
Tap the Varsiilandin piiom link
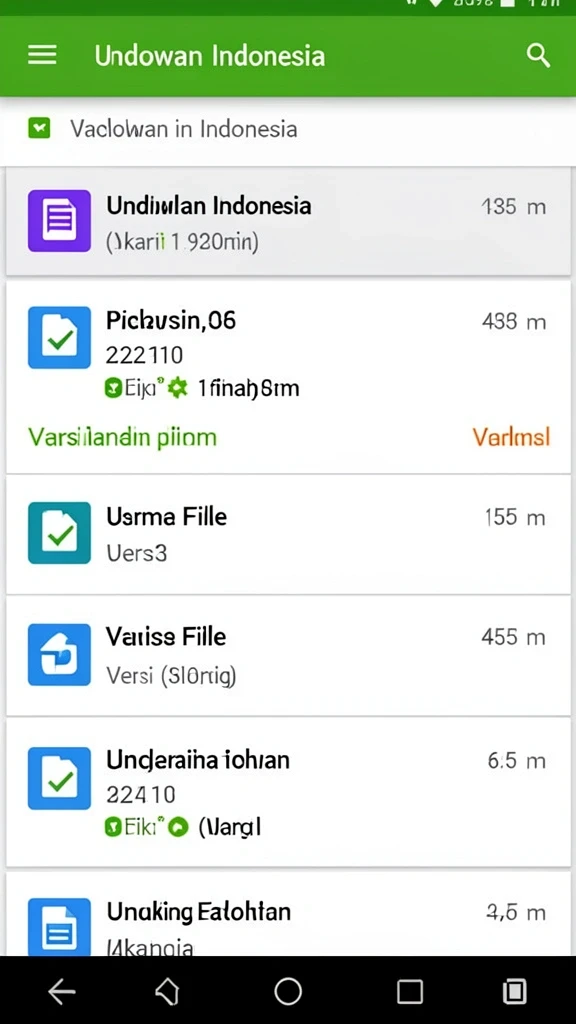(122, 437)
